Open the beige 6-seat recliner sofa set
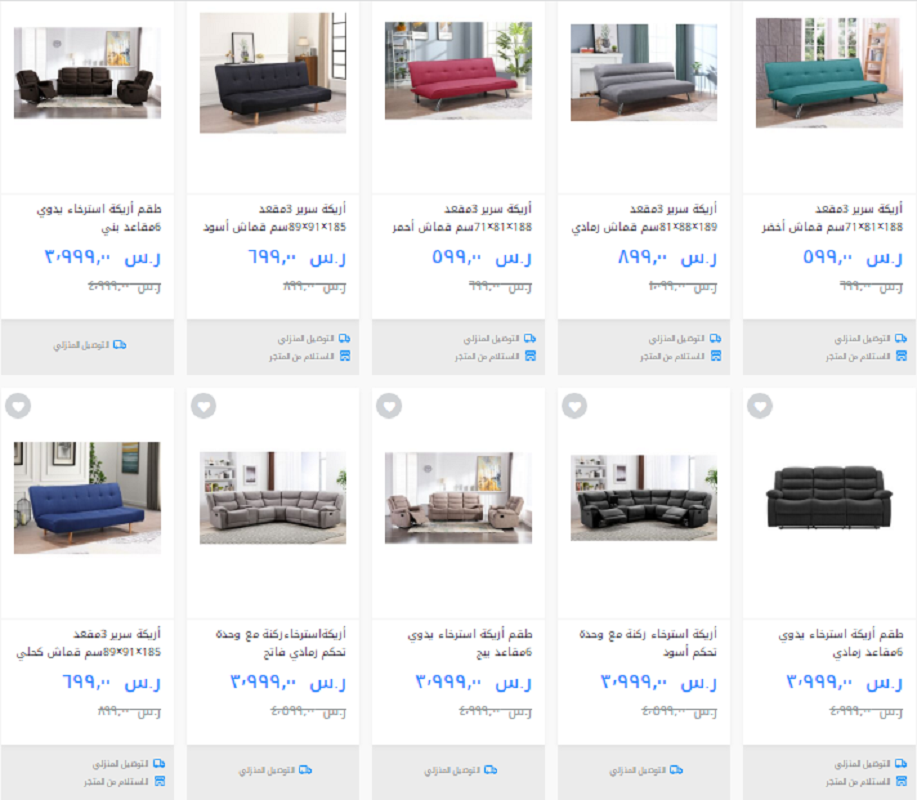This screenshot has width=917, height=800. pos(458,497)
